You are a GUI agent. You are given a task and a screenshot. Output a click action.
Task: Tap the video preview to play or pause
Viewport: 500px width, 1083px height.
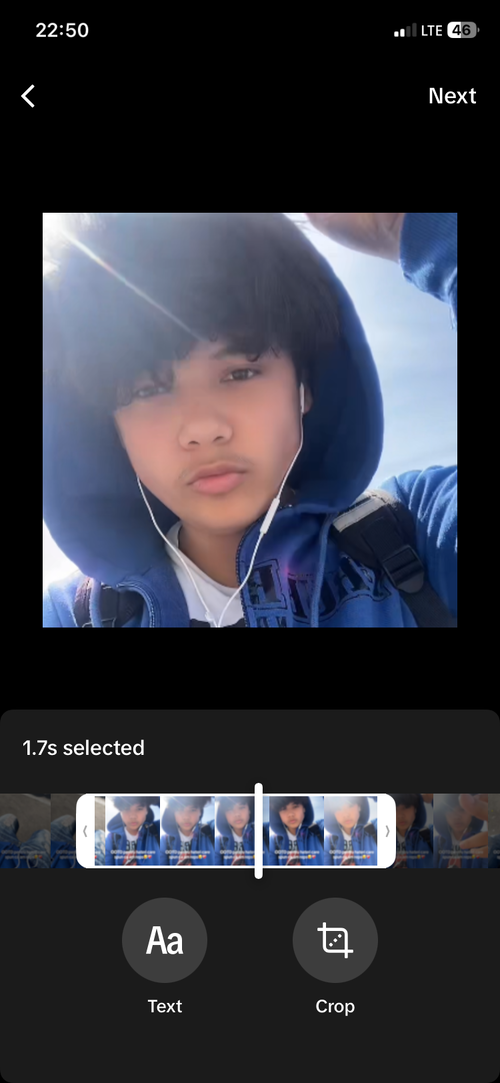pos(250,420)
